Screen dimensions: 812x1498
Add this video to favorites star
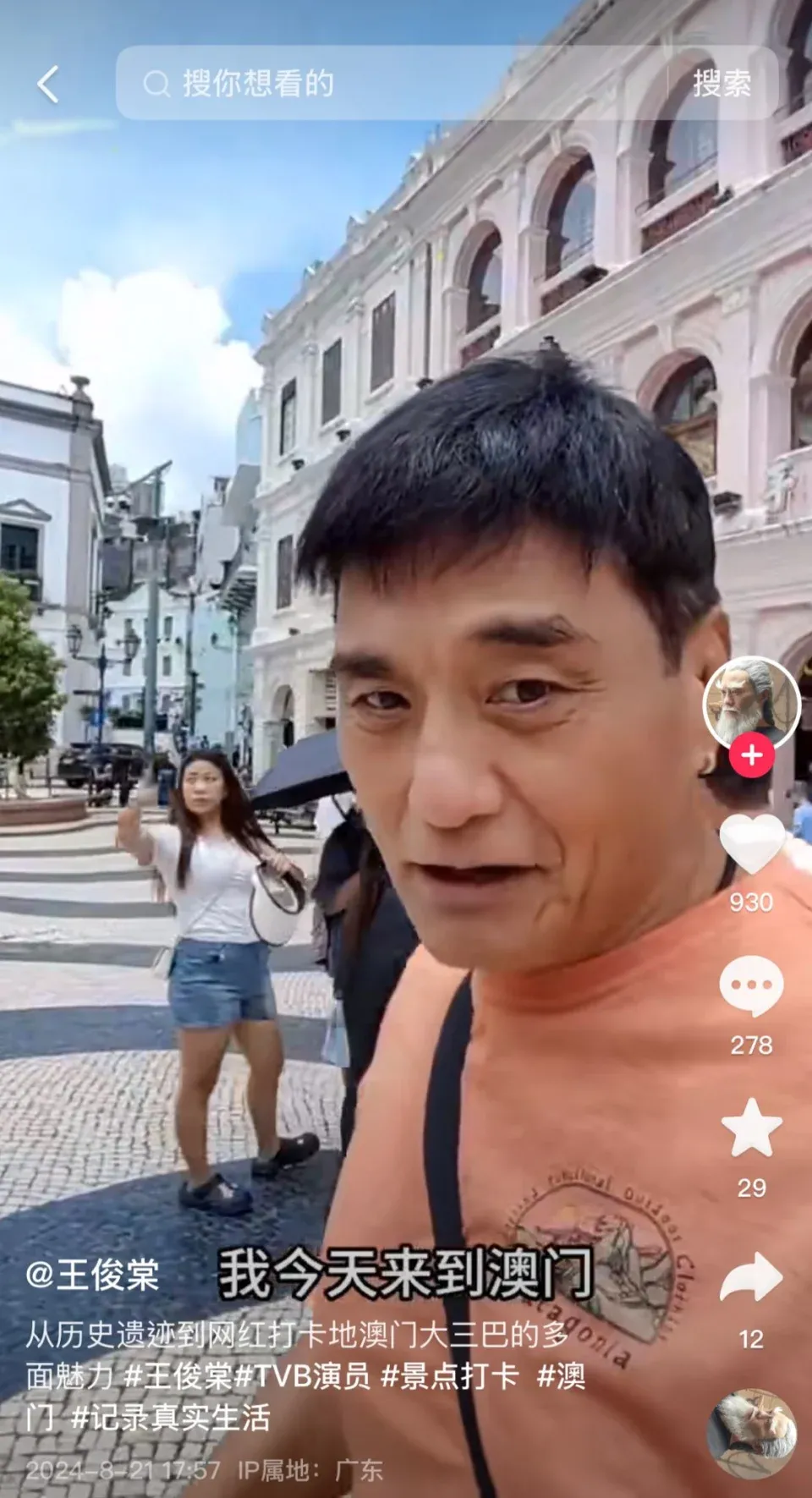pyautogui.click(x=751, y=1128)
